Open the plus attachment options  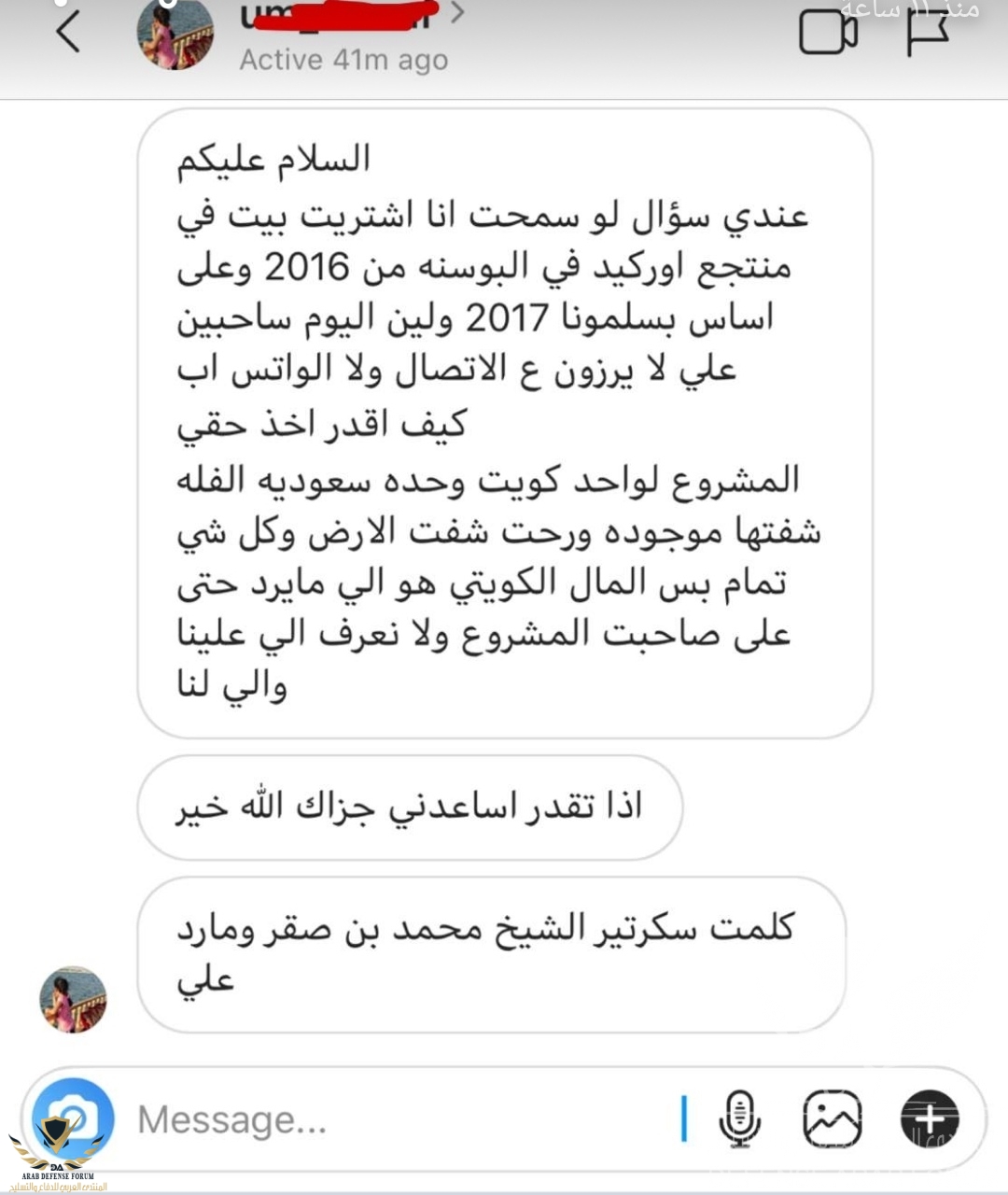point(930,1118)
